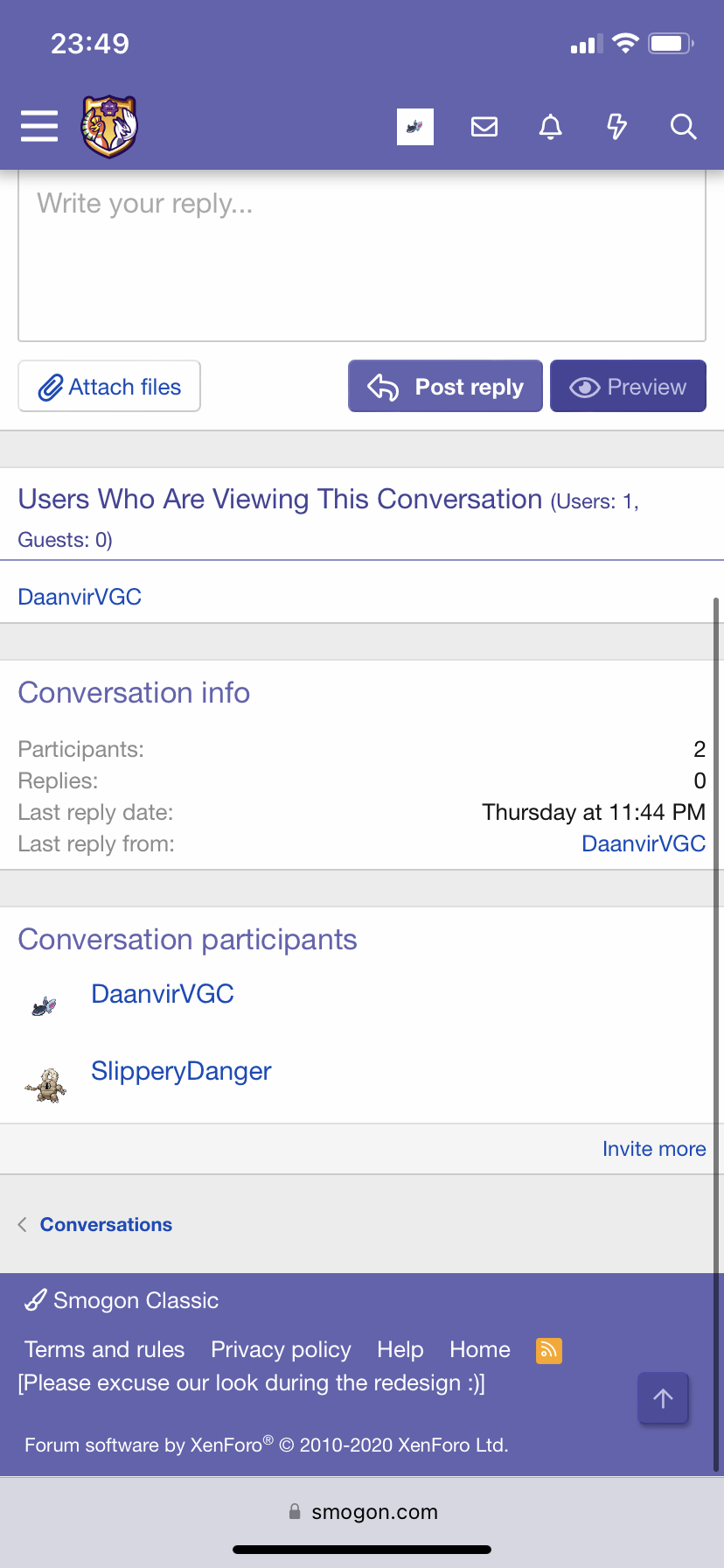The height and width of the screenshot is (1568, 724).
Task: Focus the Write your reply field
Action: (362, 254)
